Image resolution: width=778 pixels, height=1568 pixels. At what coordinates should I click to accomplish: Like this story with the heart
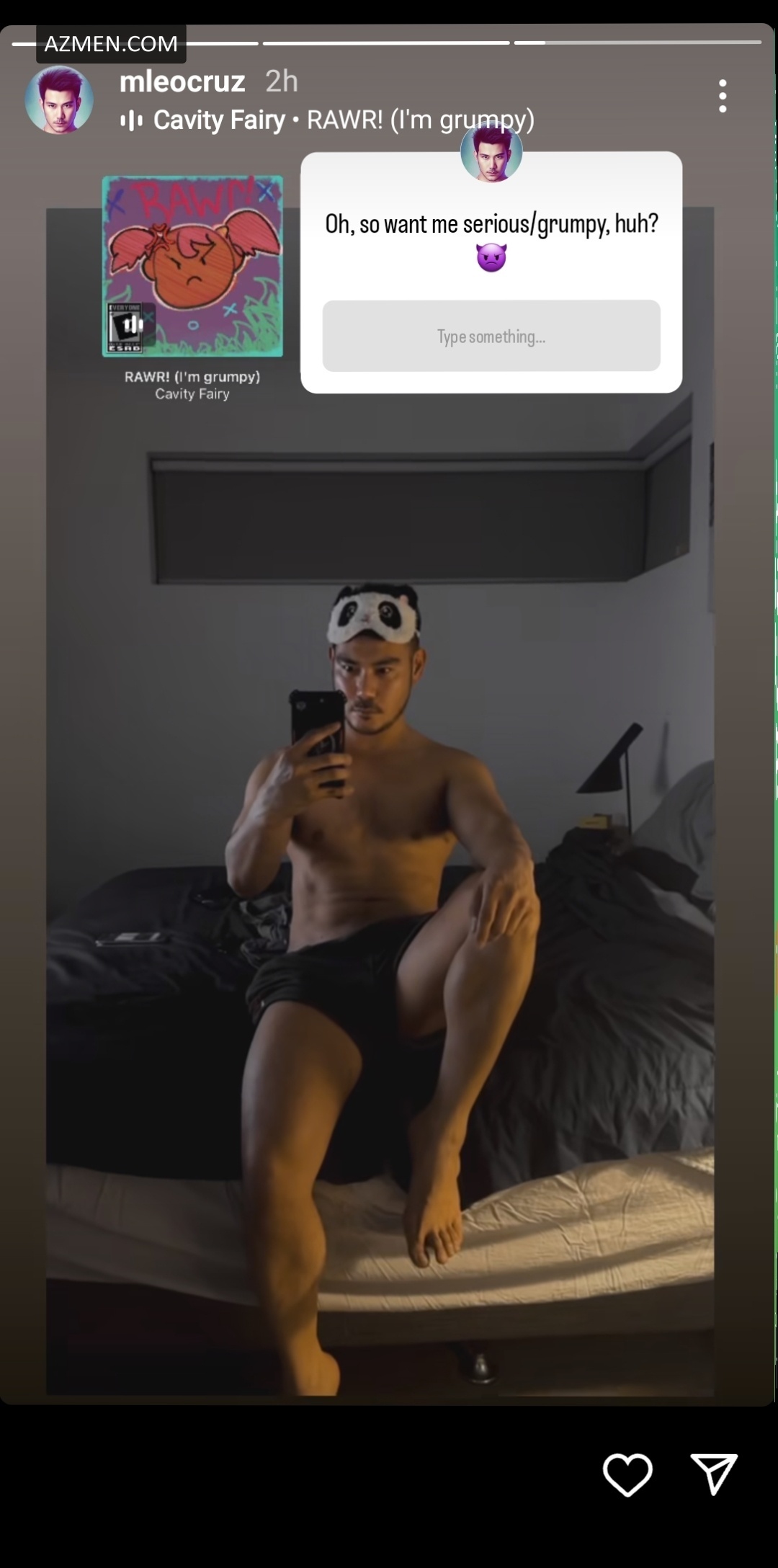click(x=627, y=1474)
